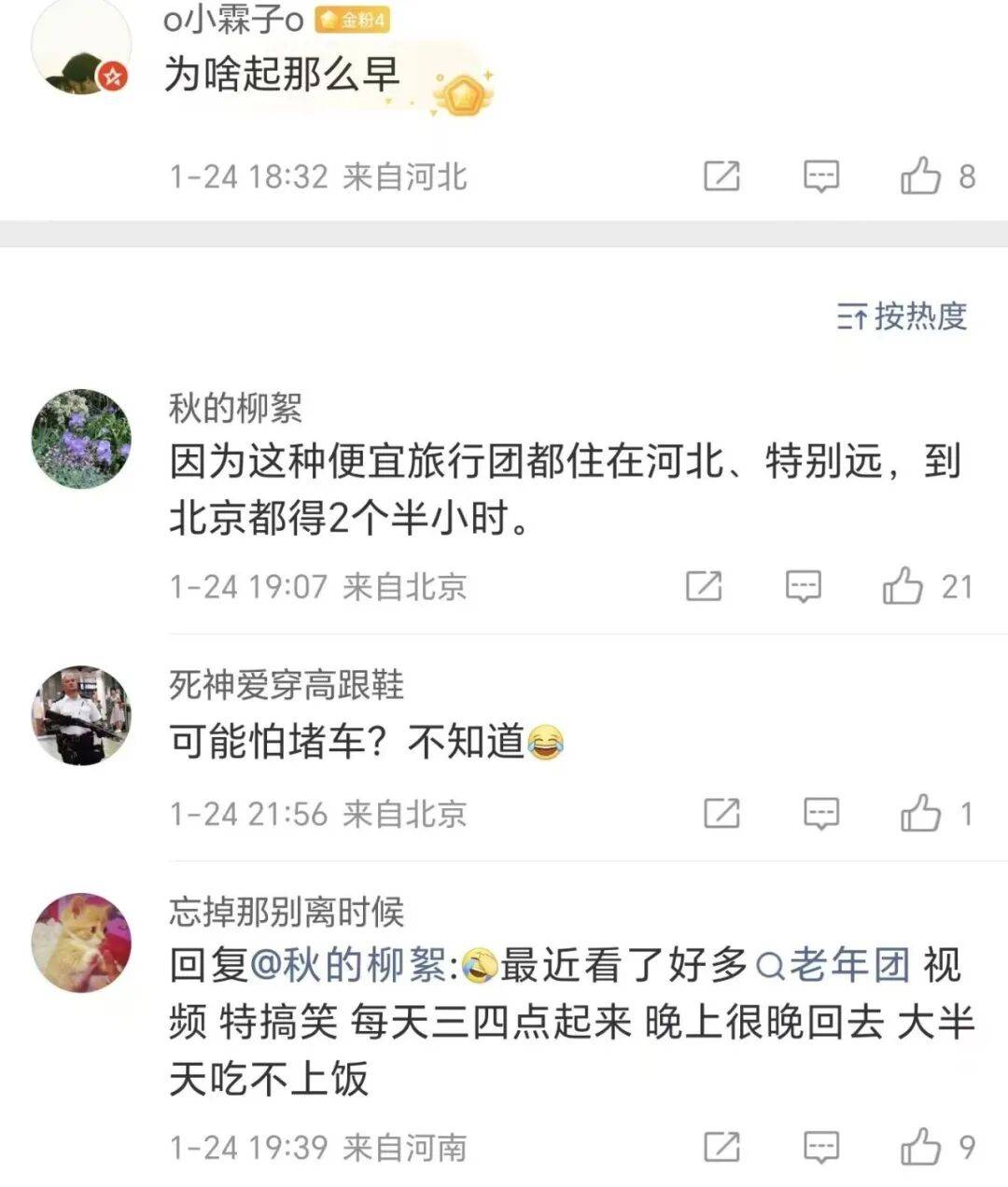
Task: Reply to o小霖子o's comment
Action: click(x=821, y=175)
